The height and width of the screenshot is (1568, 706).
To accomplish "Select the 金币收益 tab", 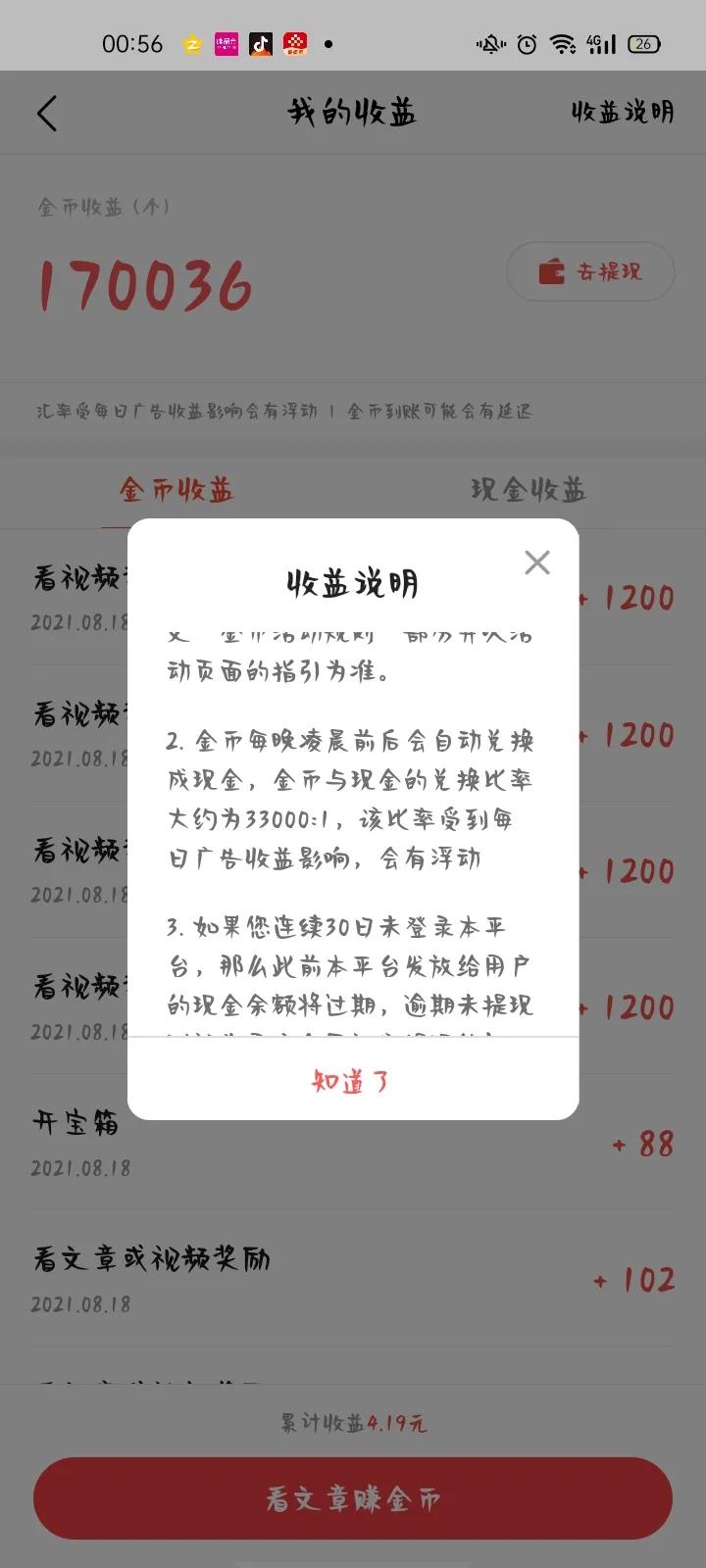I will click(x=176, y=492).
